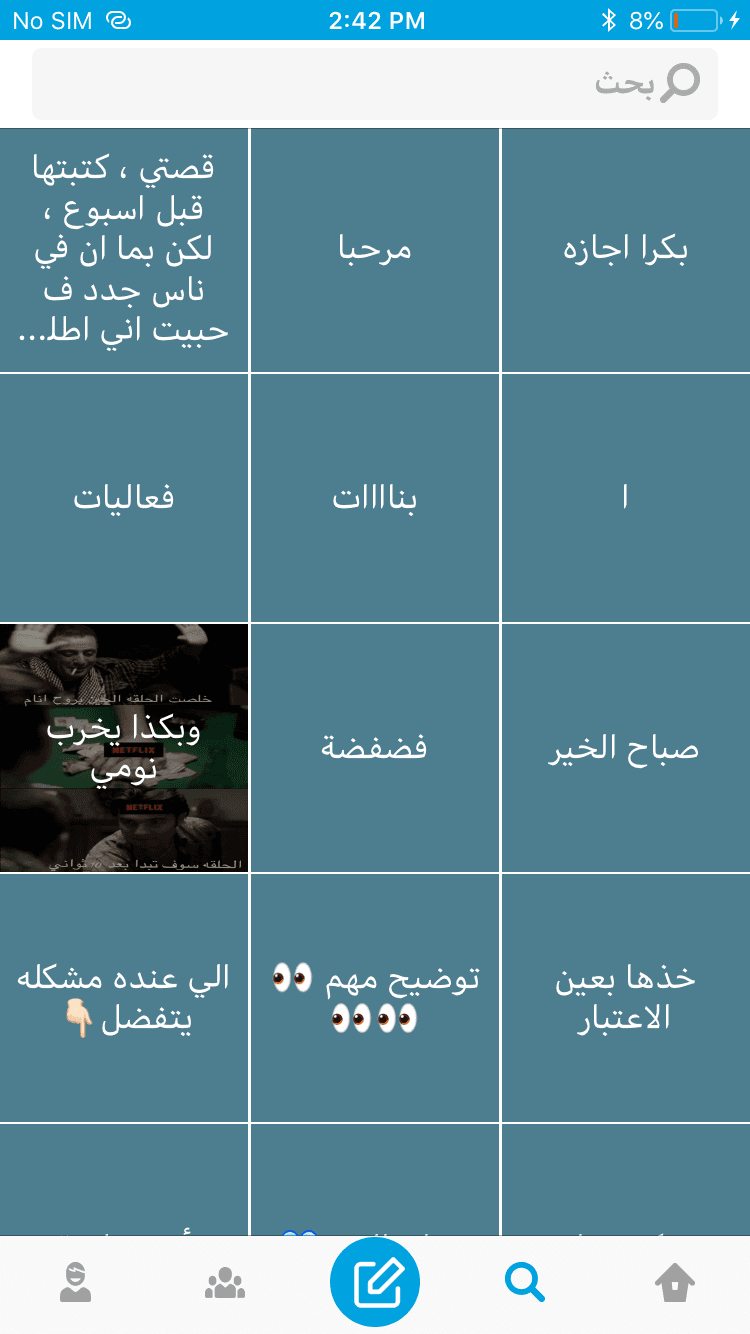Open the فضفضة post tile
This screenshot has height=1334, width=750.
tap(375, 748)
